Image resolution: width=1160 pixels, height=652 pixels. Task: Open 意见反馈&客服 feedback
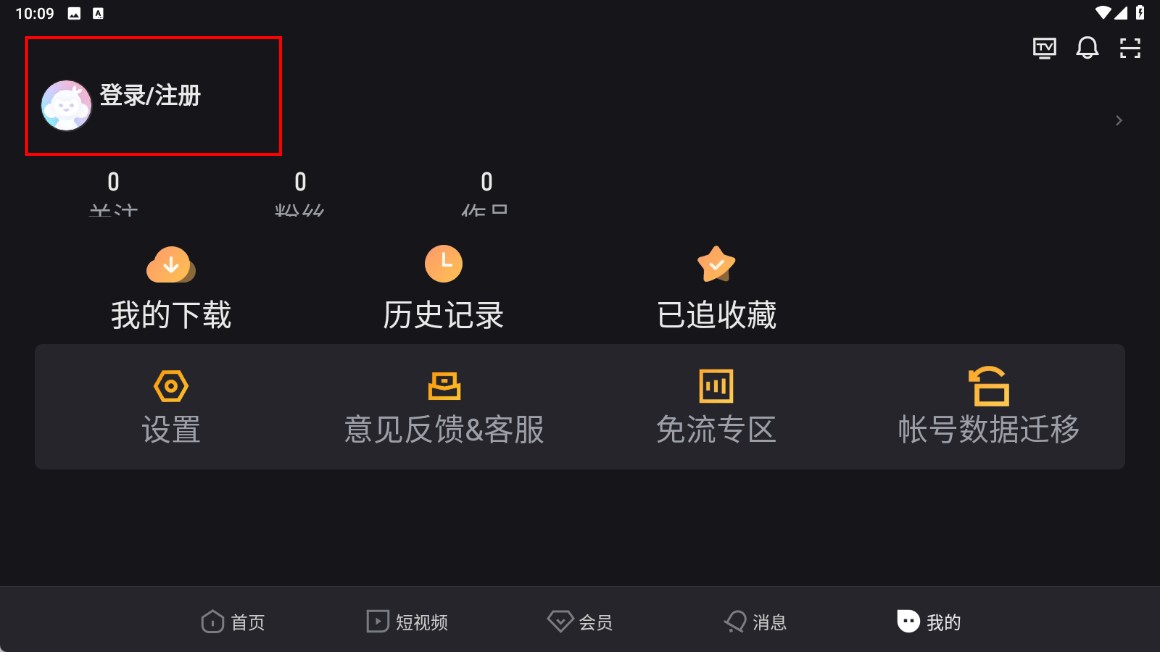[x=444, y=407]
